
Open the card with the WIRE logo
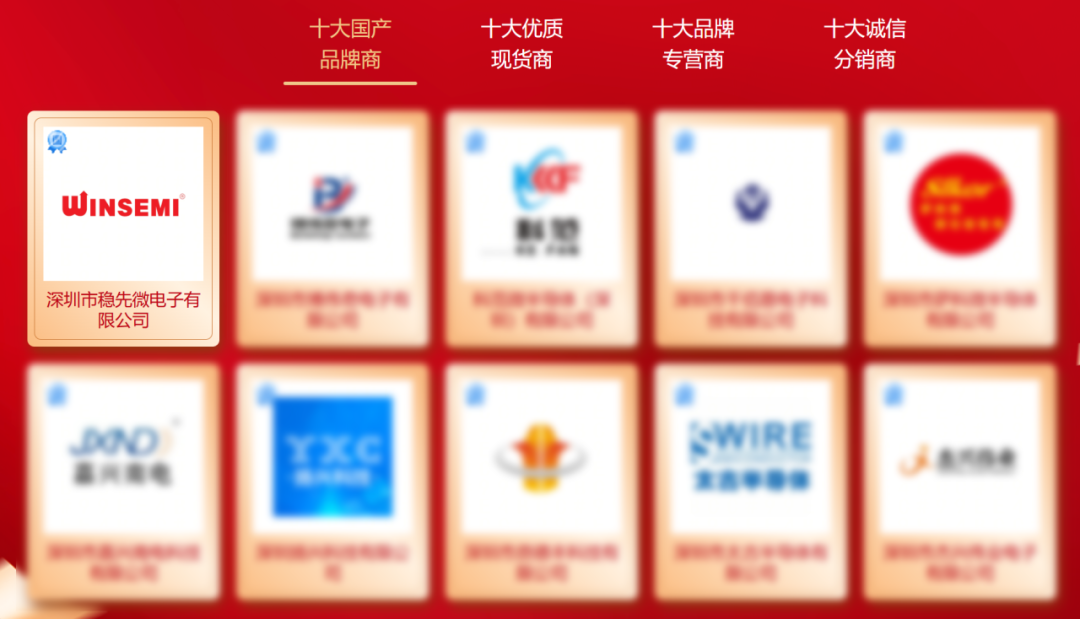point(750,478)
